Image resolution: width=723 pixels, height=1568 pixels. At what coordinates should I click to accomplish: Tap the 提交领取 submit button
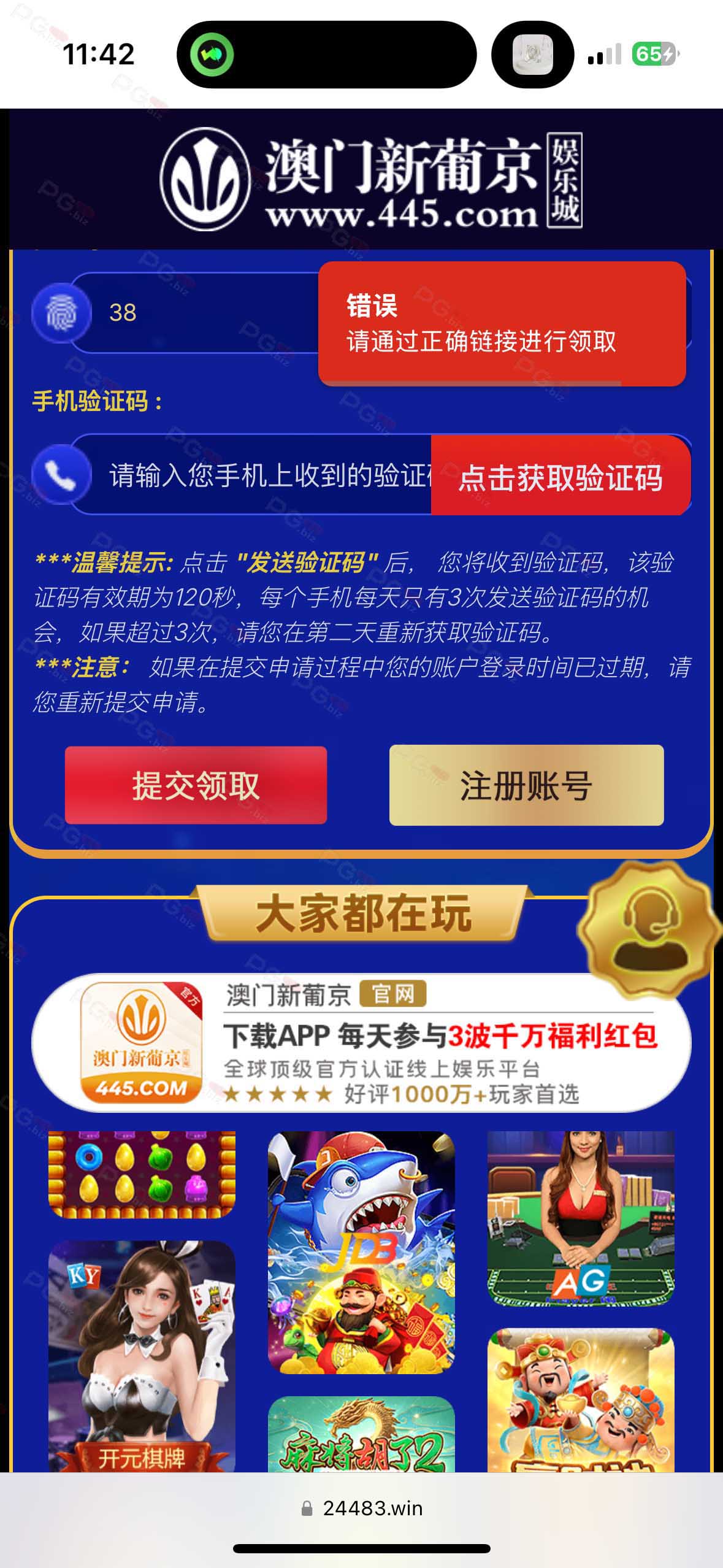click(x=196, y=785)
